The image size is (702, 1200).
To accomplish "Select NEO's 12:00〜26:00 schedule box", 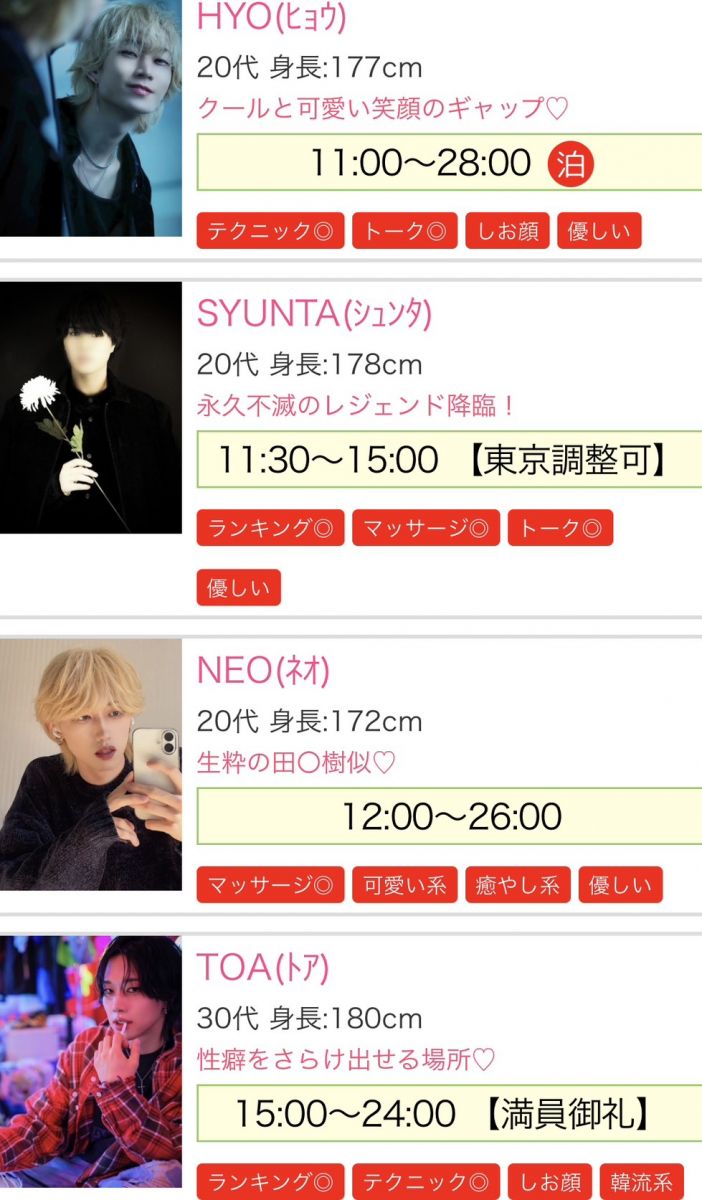I will (450, 816).
